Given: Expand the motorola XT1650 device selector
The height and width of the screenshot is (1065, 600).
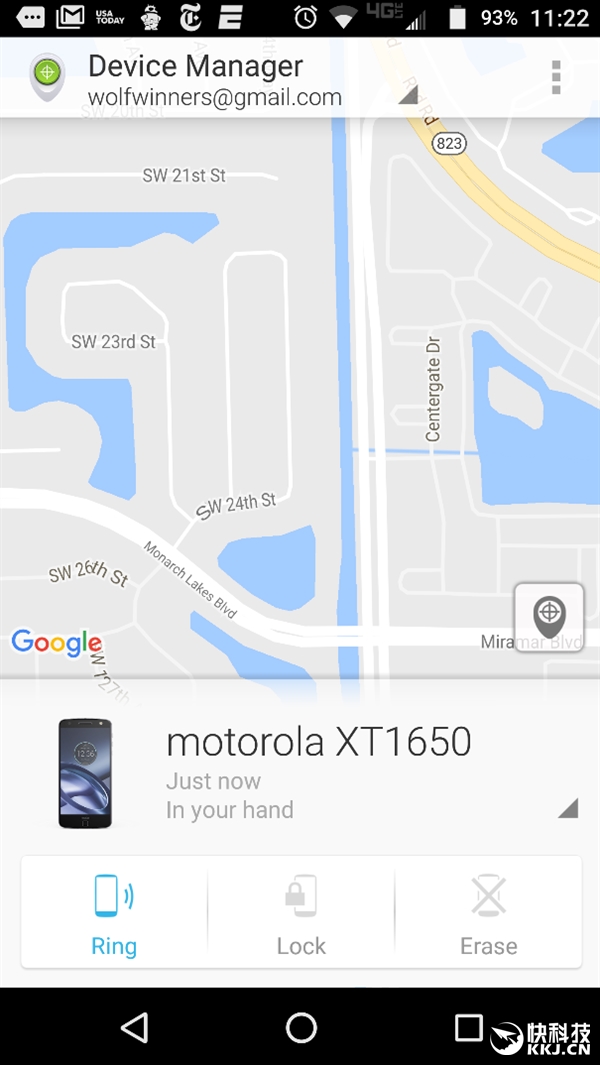Looking at the screenshot, I should coord(567,808).
